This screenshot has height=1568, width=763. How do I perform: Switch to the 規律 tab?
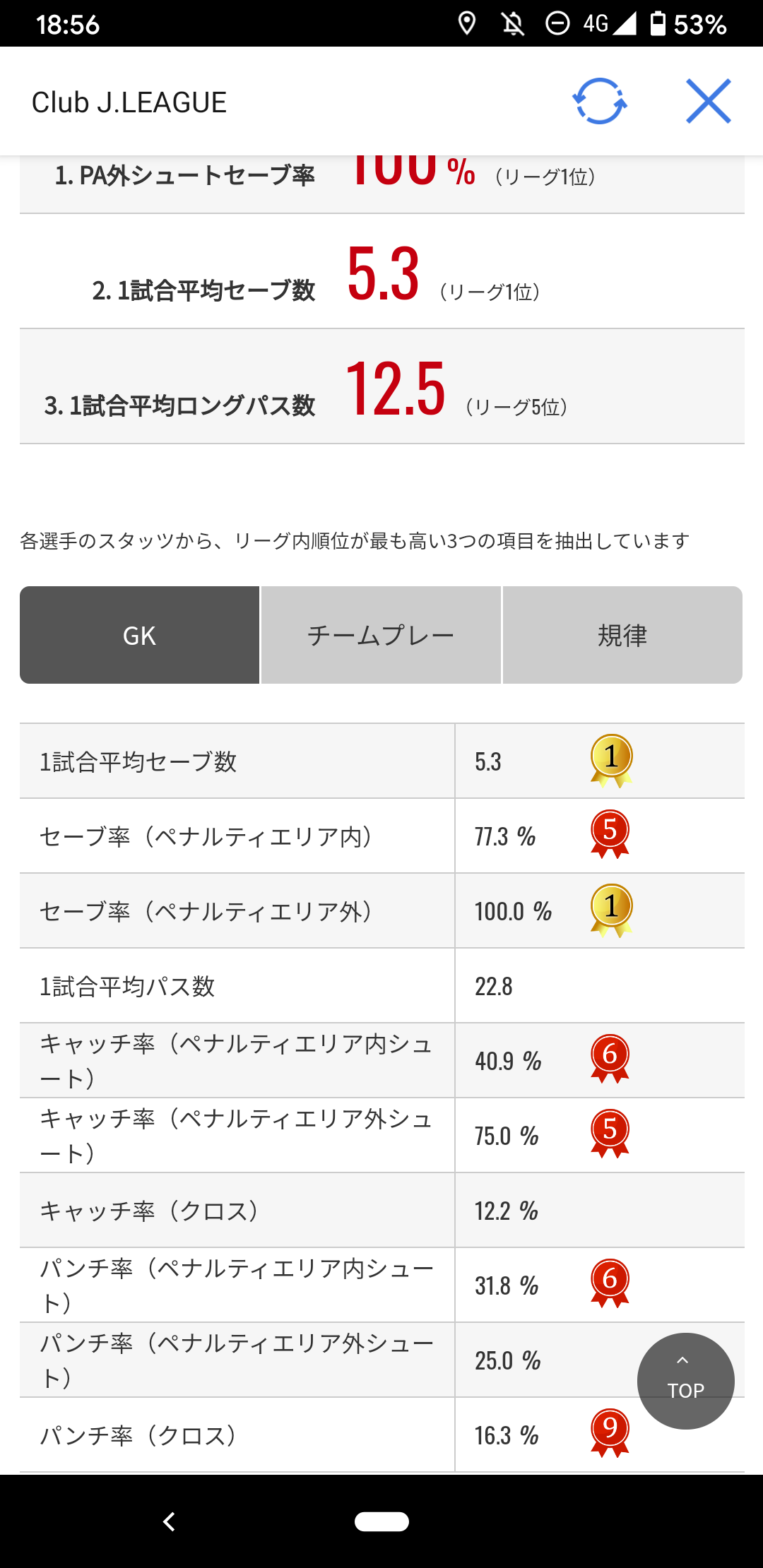coord(622,635)
